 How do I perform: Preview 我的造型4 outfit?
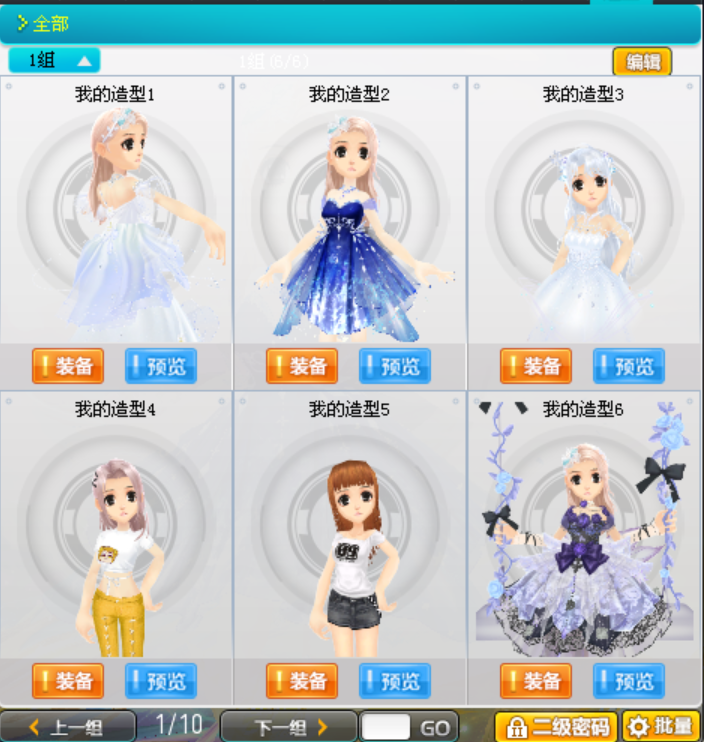[x=160, y=681]
